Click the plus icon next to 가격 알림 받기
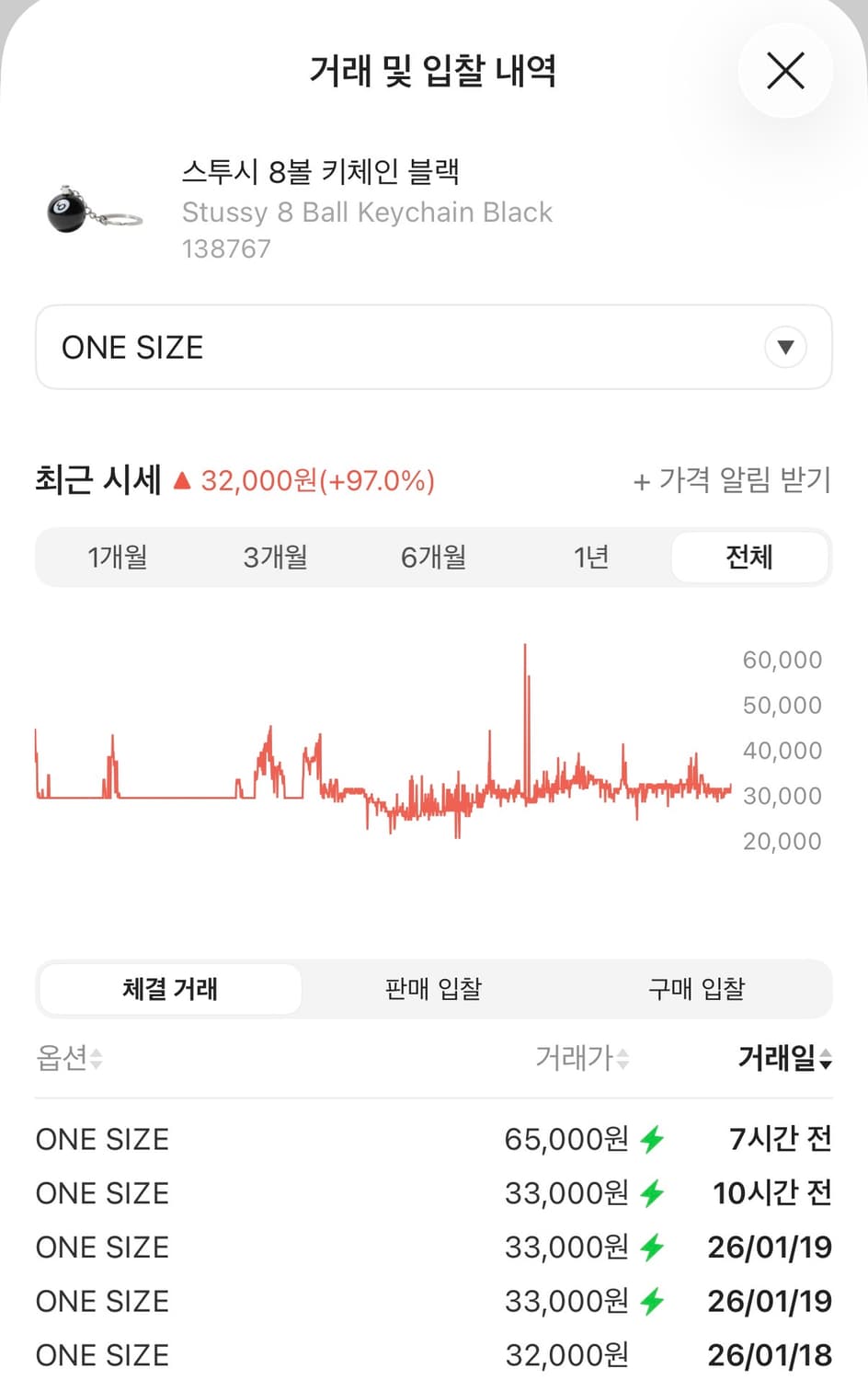 click(x=642, y=480)
